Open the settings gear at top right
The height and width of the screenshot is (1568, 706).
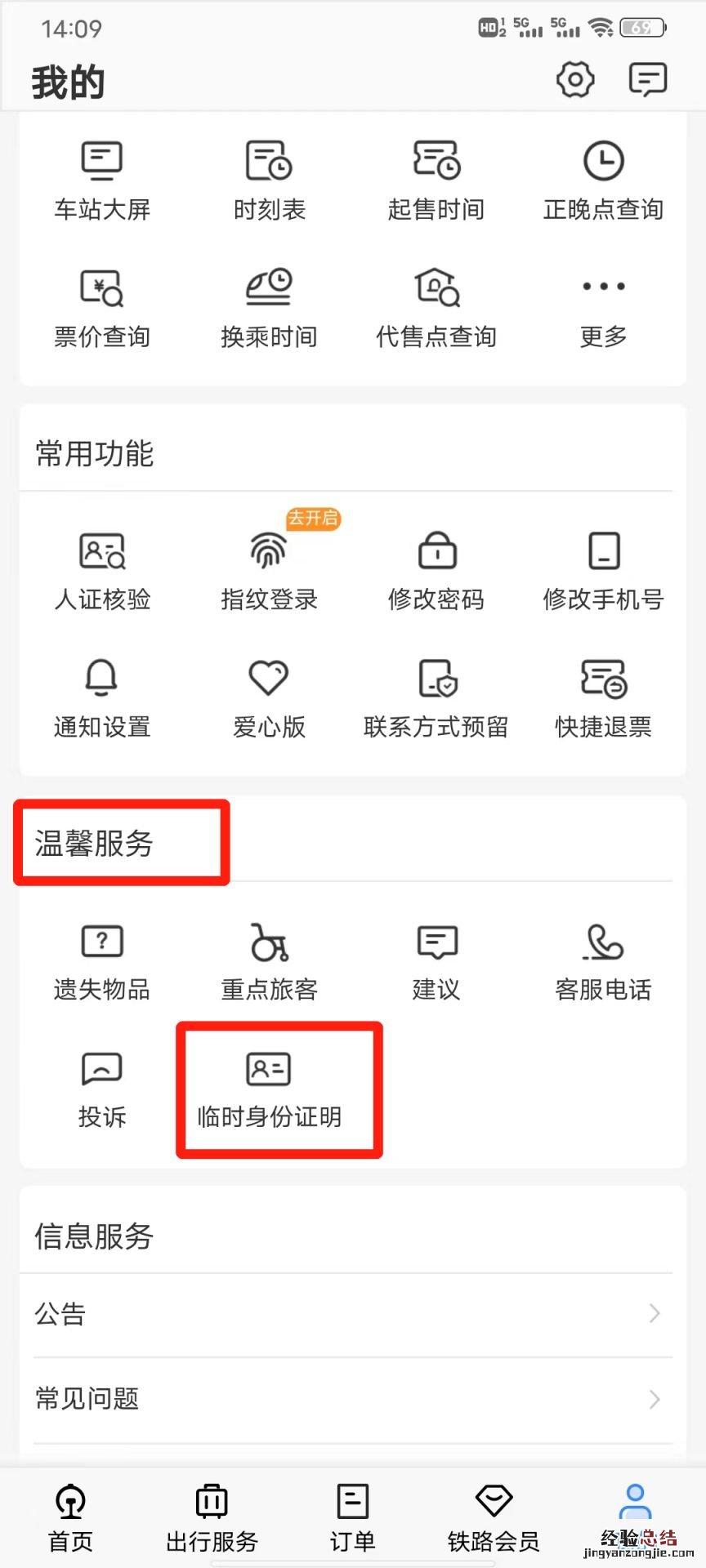574,80
